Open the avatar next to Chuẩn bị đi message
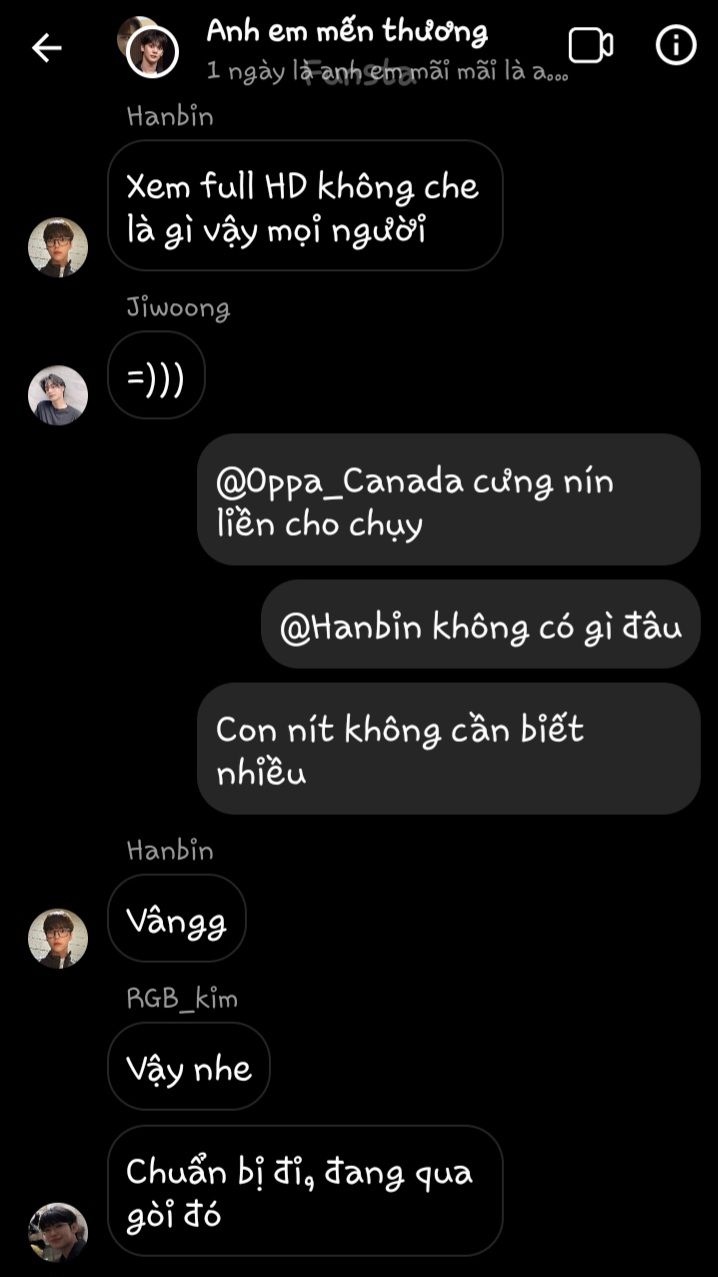Image resolution: width=718 pixels, height=1277 pixels. (58, 1231)
